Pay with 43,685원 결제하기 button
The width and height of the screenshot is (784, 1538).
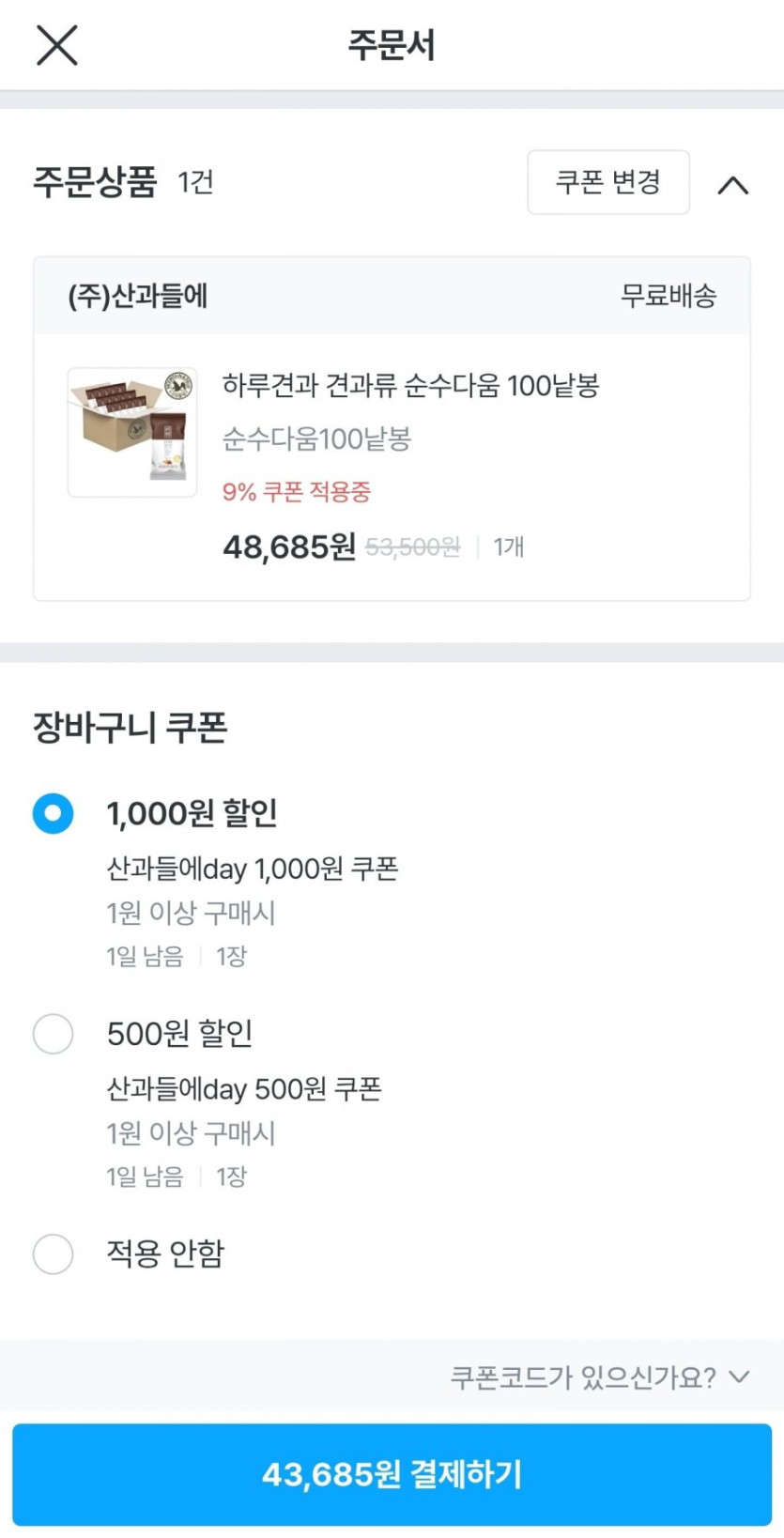(392, 1473)
